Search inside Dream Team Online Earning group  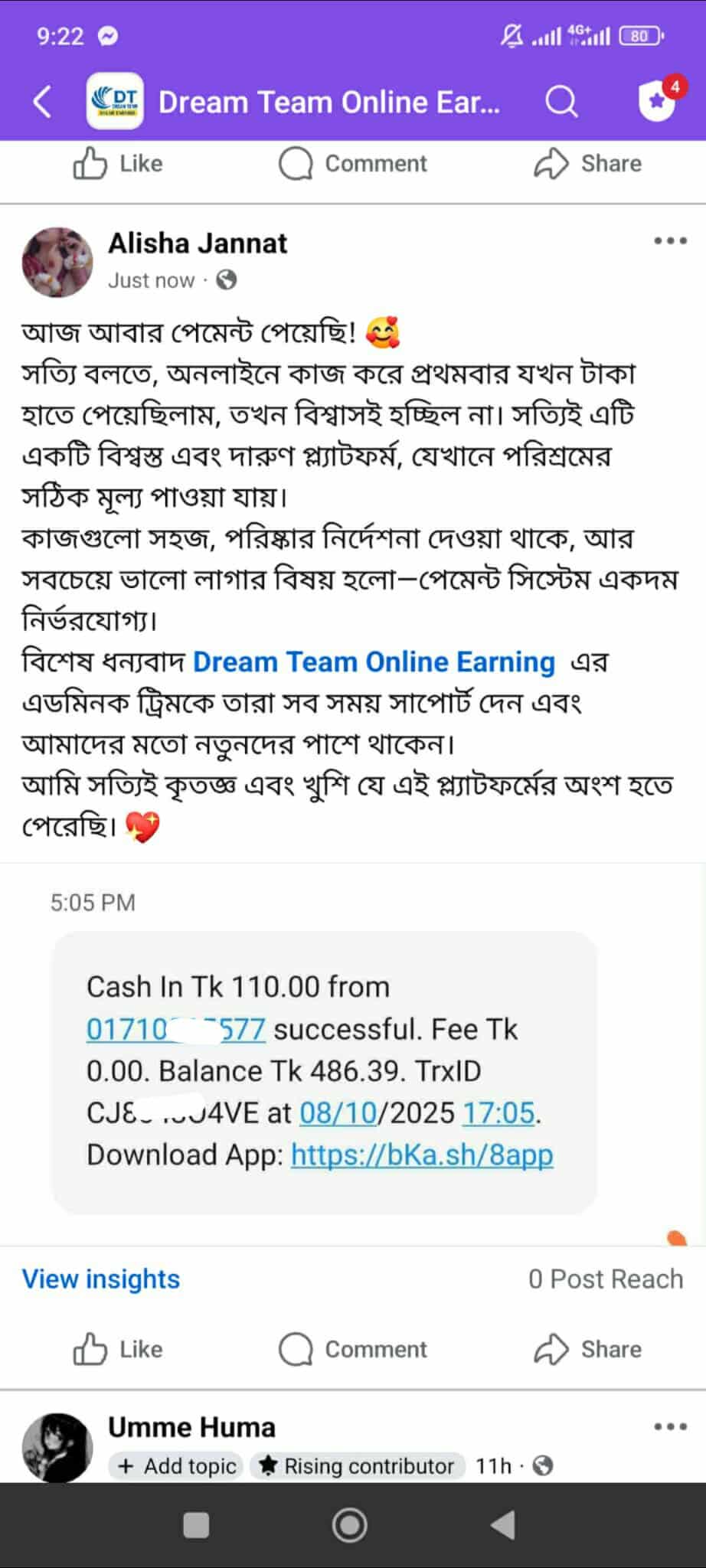[561, 102]
